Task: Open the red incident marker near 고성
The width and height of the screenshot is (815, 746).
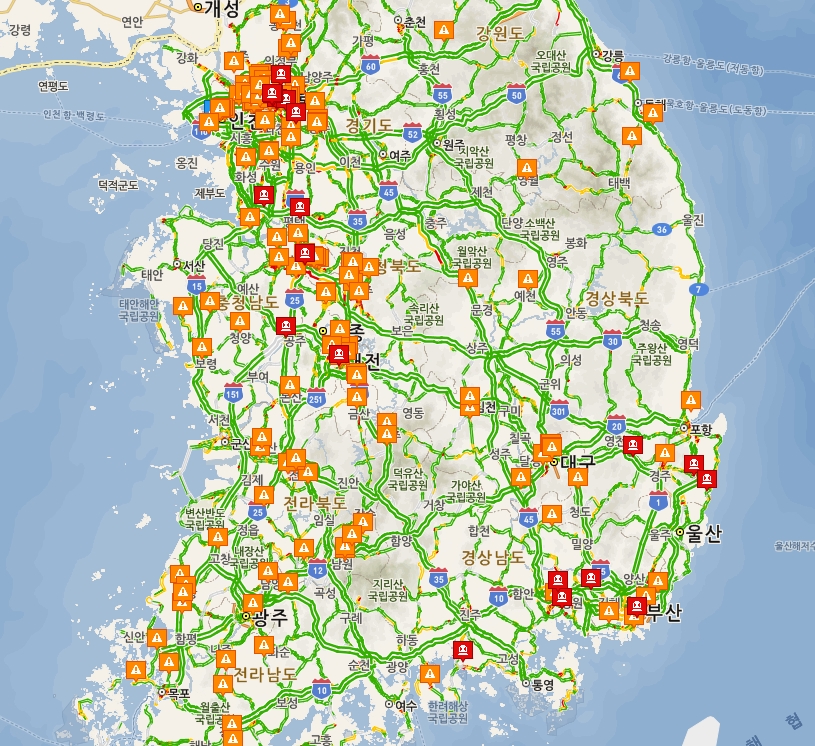Action: point(462,649)
